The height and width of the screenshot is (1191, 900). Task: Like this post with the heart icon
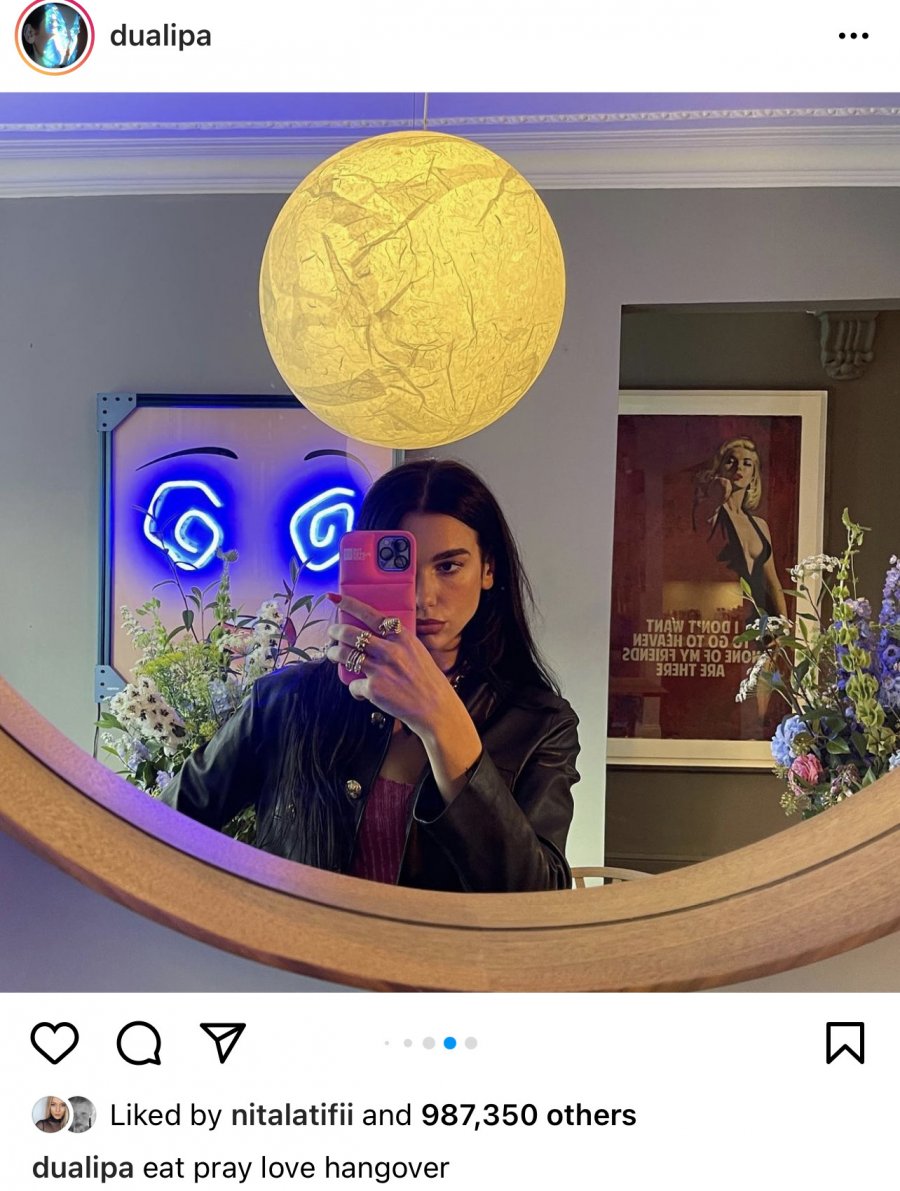[x=55, y=1043]
